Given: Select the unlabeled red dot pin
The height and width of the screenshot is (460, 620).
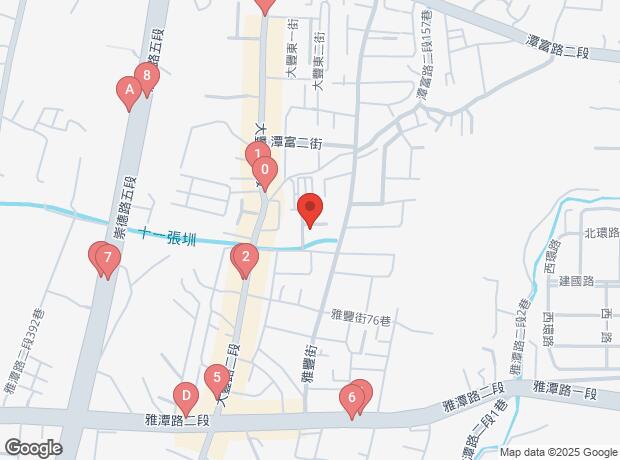Looking at the screenshot, I should click(310, 208).
